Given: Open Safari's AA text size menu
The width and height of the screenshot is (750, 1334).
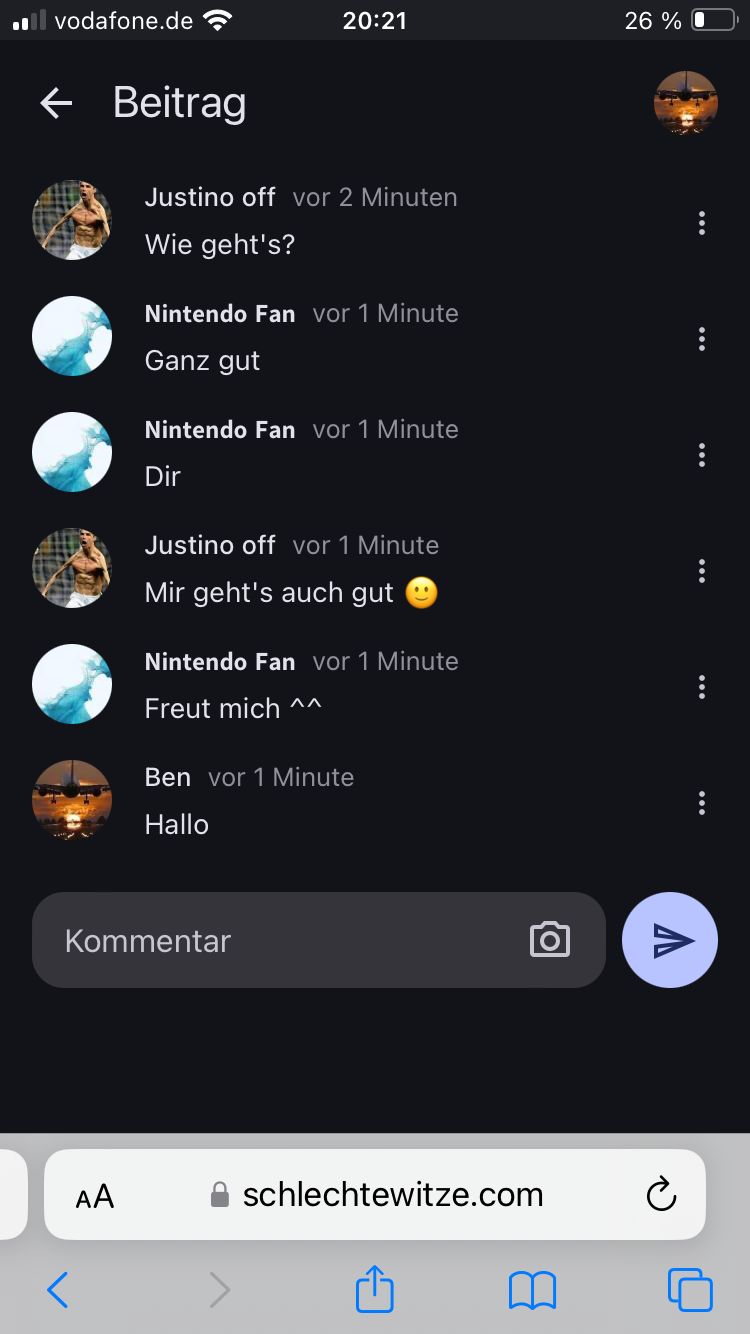Looking at the screenshot, I should pos(95,1195).
